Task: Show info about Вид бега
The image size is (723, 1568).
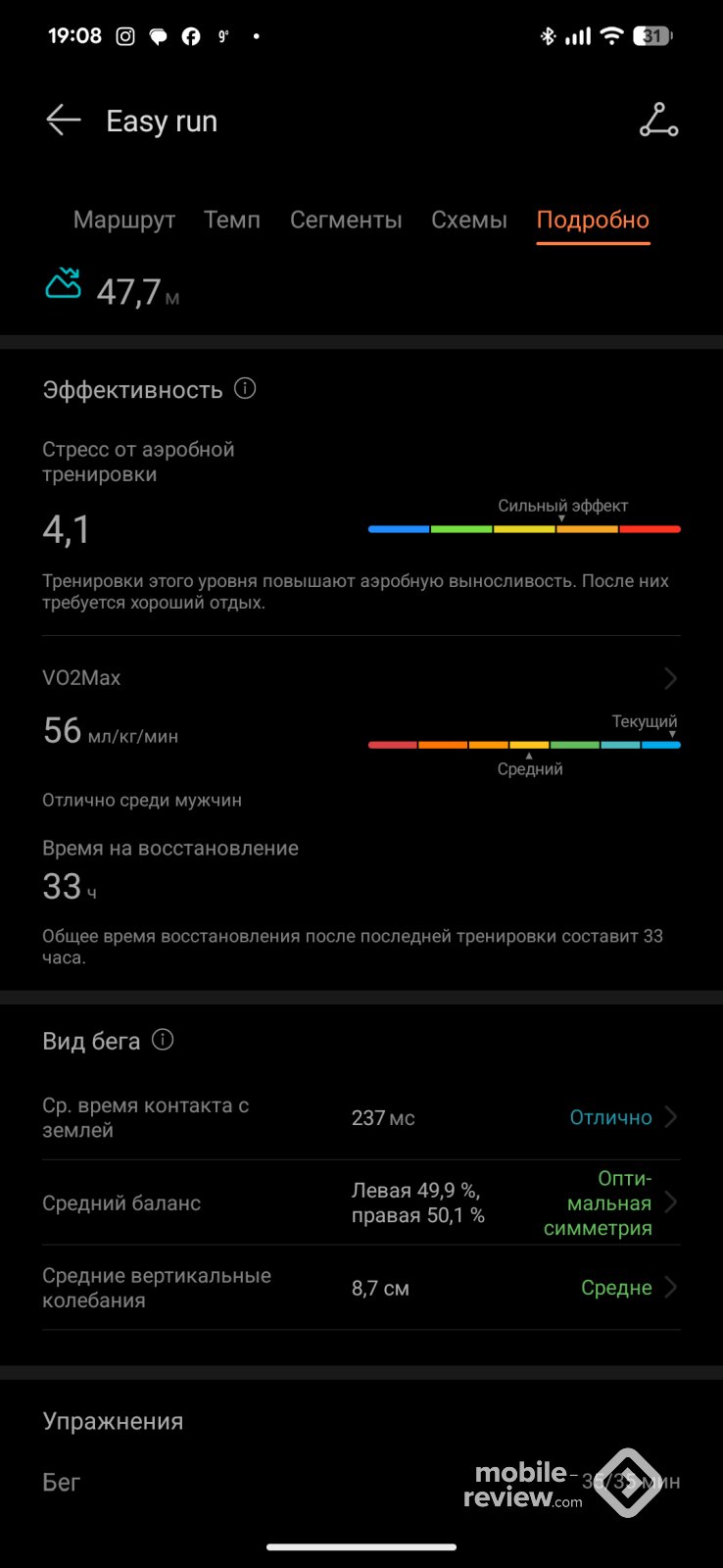Action: [x=164, y=1040]
